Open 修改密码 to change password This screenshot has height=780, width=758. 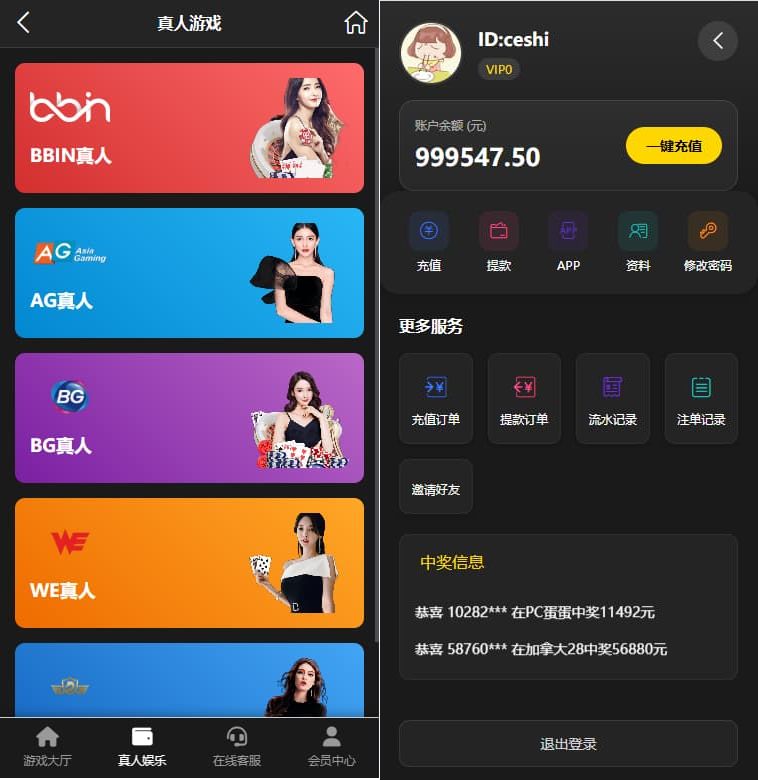[707, 242]
